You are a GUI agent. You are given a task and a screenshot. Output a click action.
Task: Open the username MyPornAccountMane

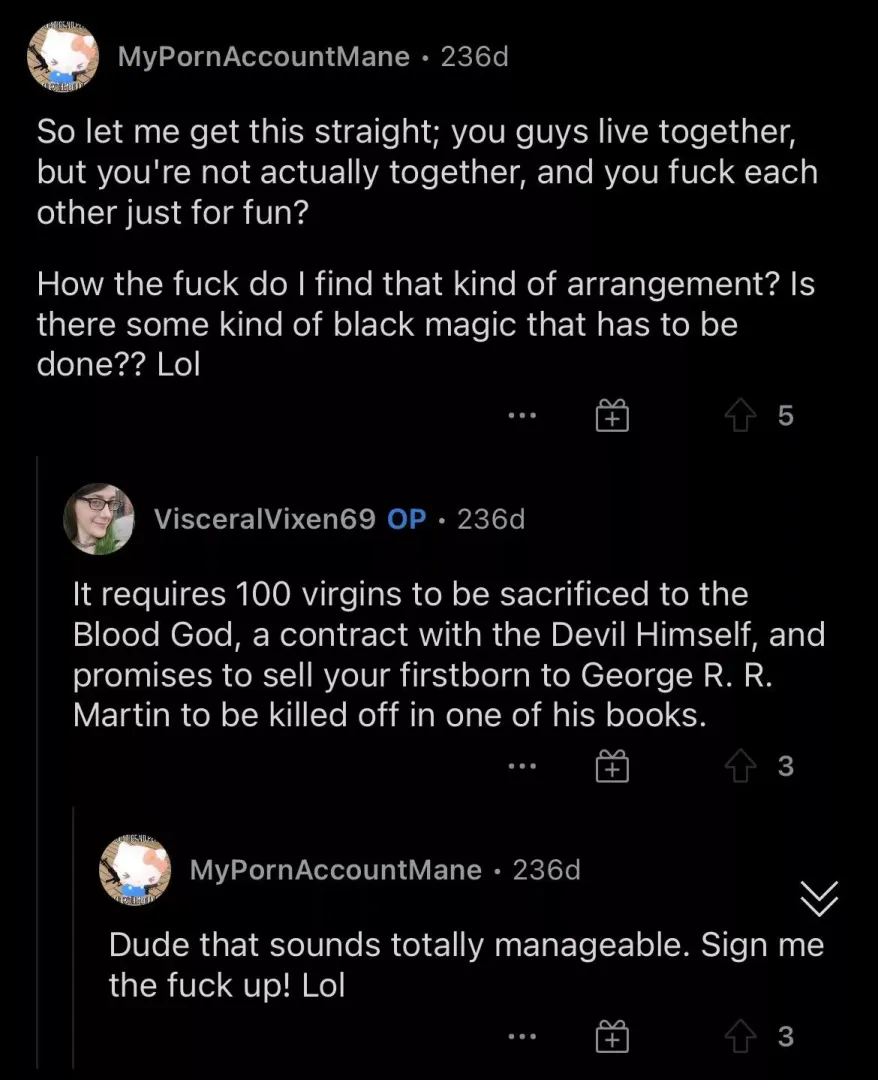[x=263, y=57]
